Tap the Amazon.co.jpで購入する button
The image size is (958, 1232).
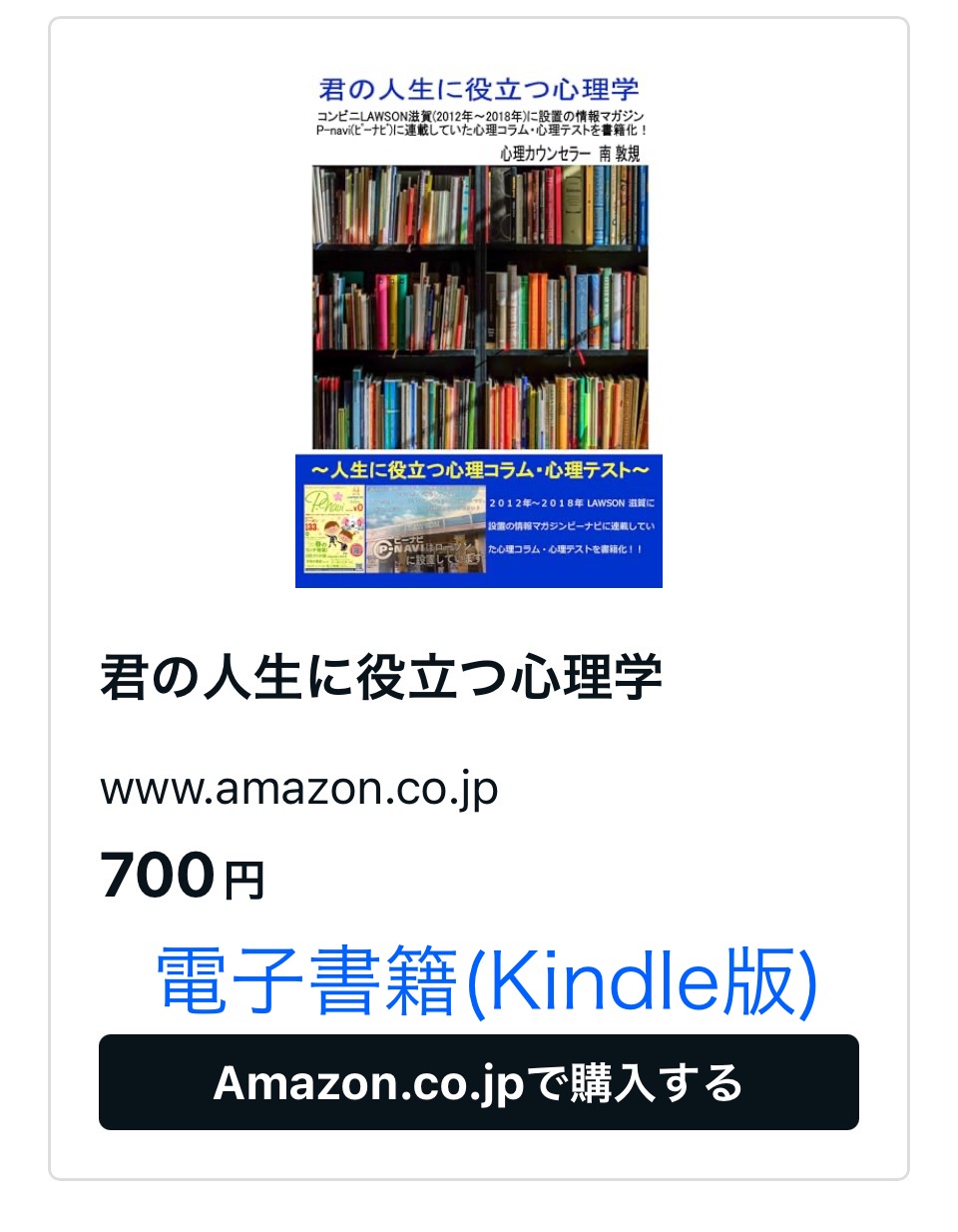click(478, 1082)
